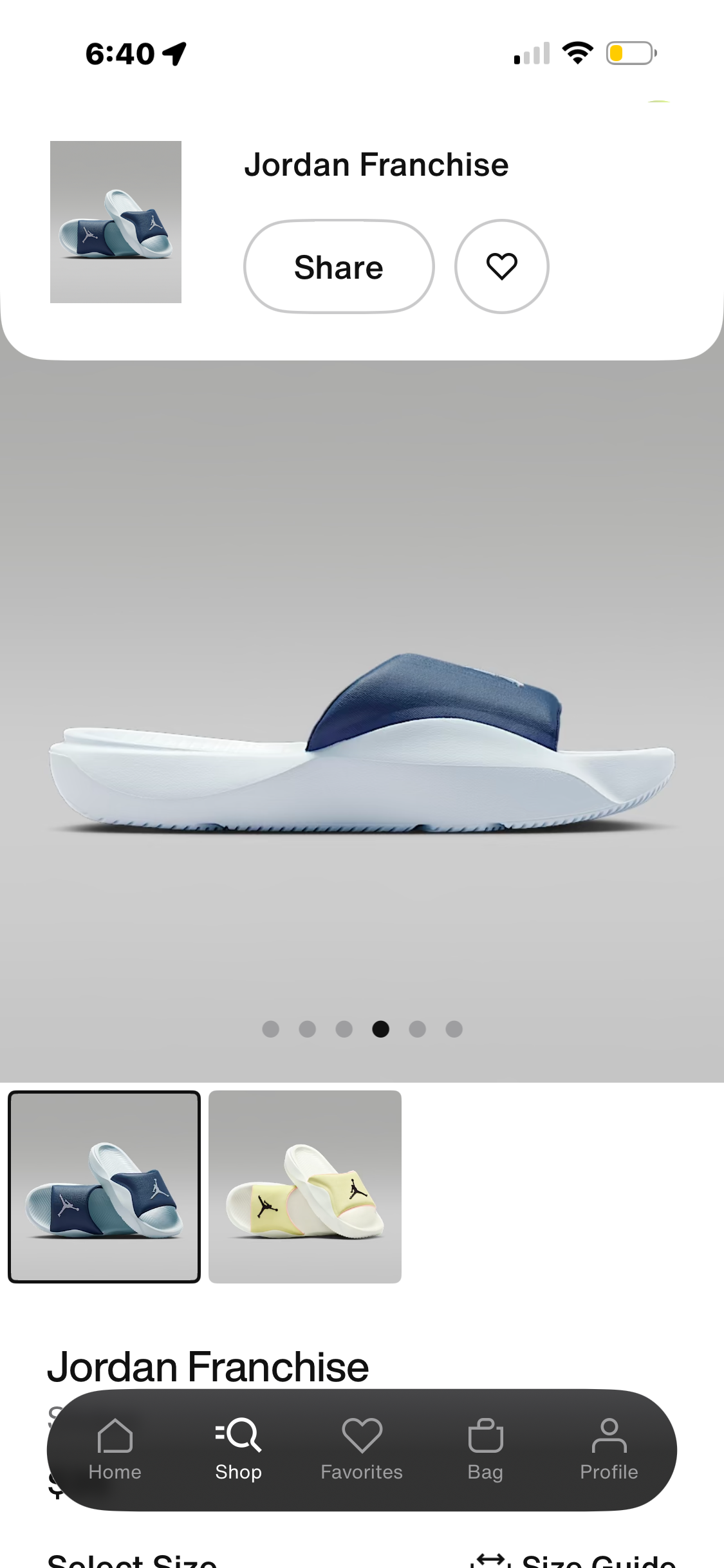
Task: Open the Bag tab
Action: tap(485, 1450)
